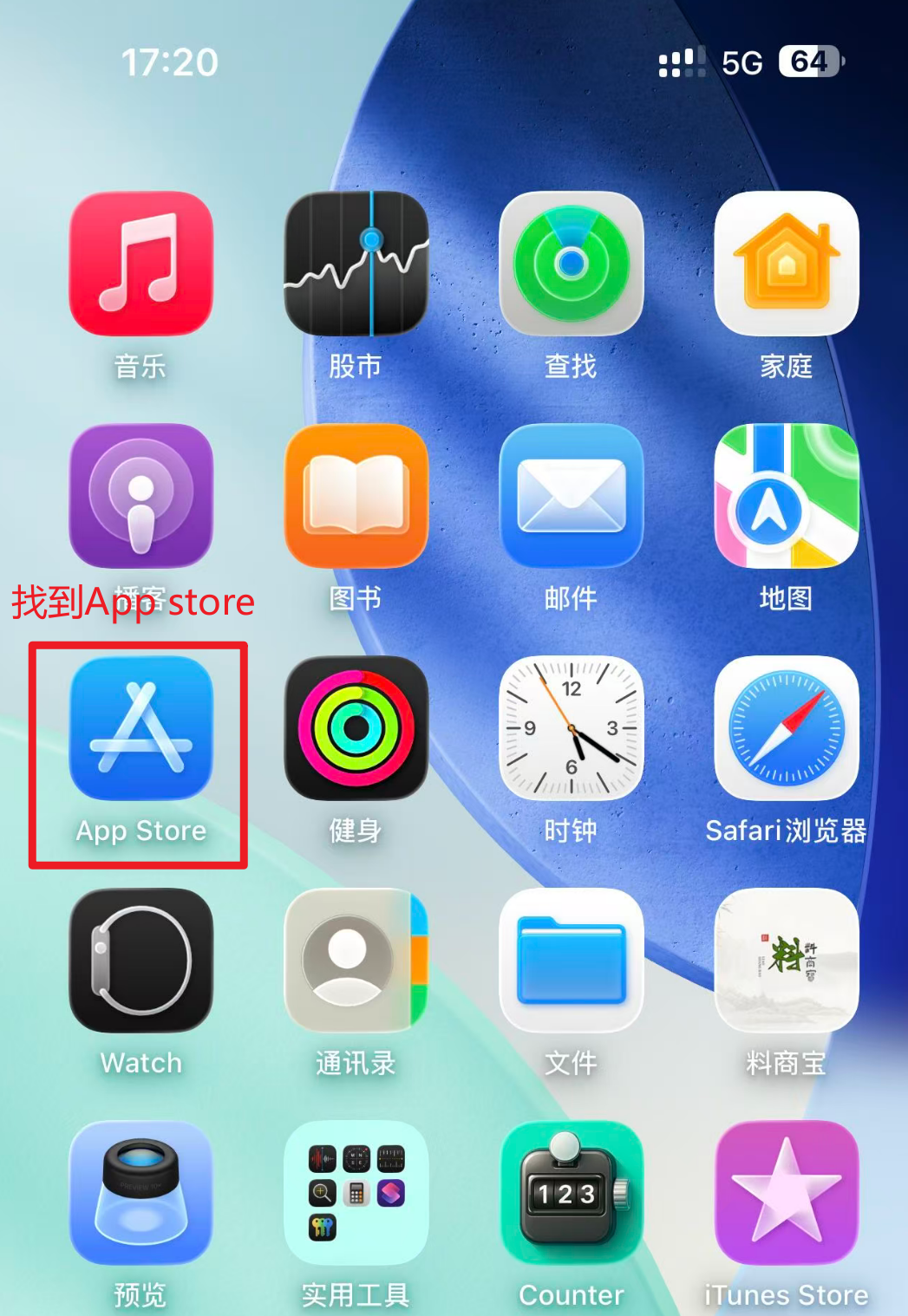Open the 家庭 Home app
The width and height of the screenshot is (908, 1316).
pos(786,263)
